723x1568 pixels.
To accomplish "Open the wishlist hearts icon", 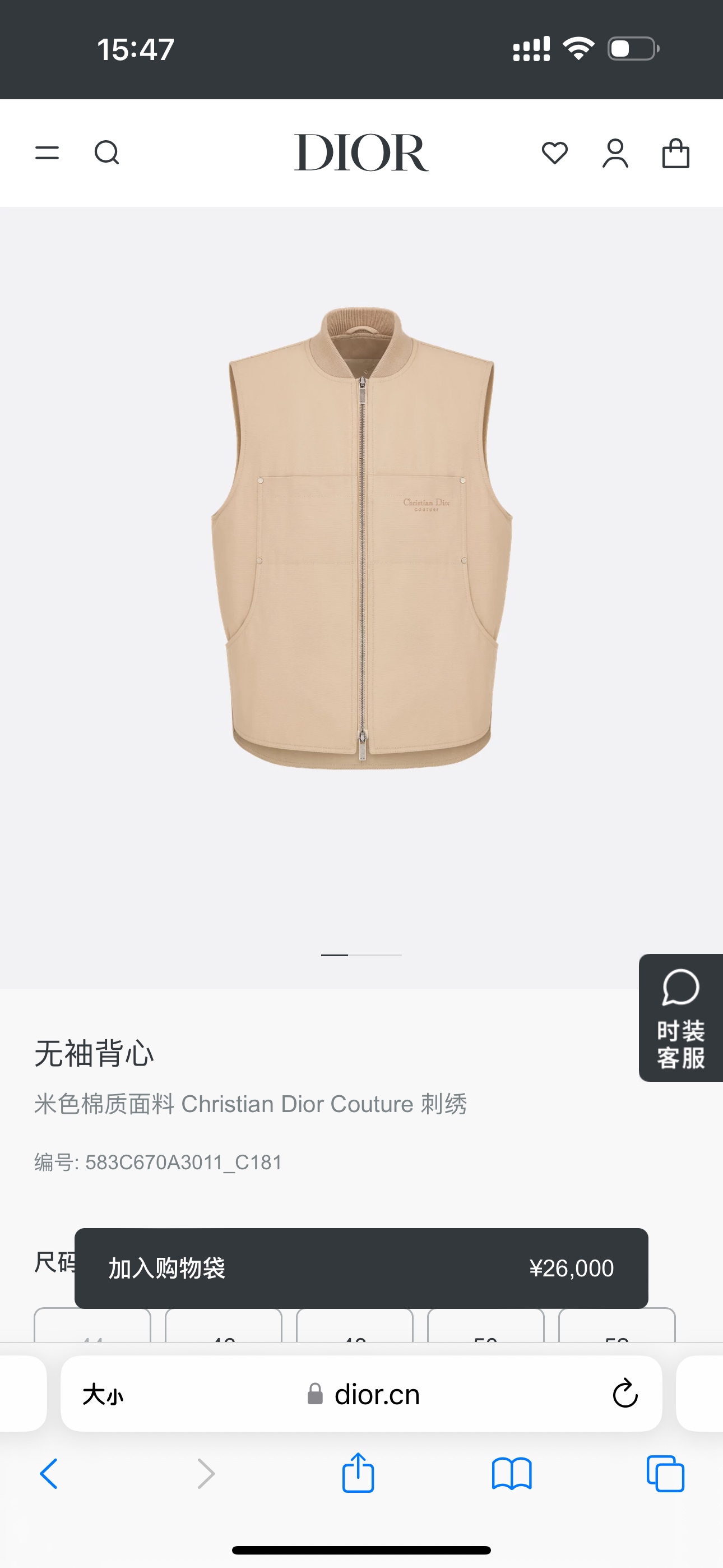I will [x=554, y=153].
